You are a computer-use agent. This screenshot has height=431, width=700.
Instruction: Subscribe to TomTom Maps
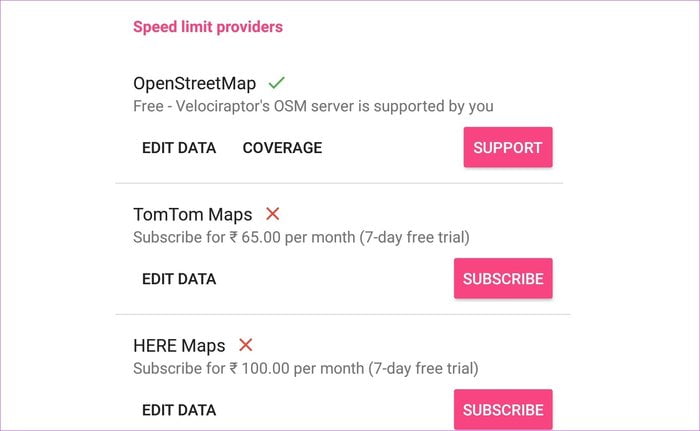pos(503,279)
